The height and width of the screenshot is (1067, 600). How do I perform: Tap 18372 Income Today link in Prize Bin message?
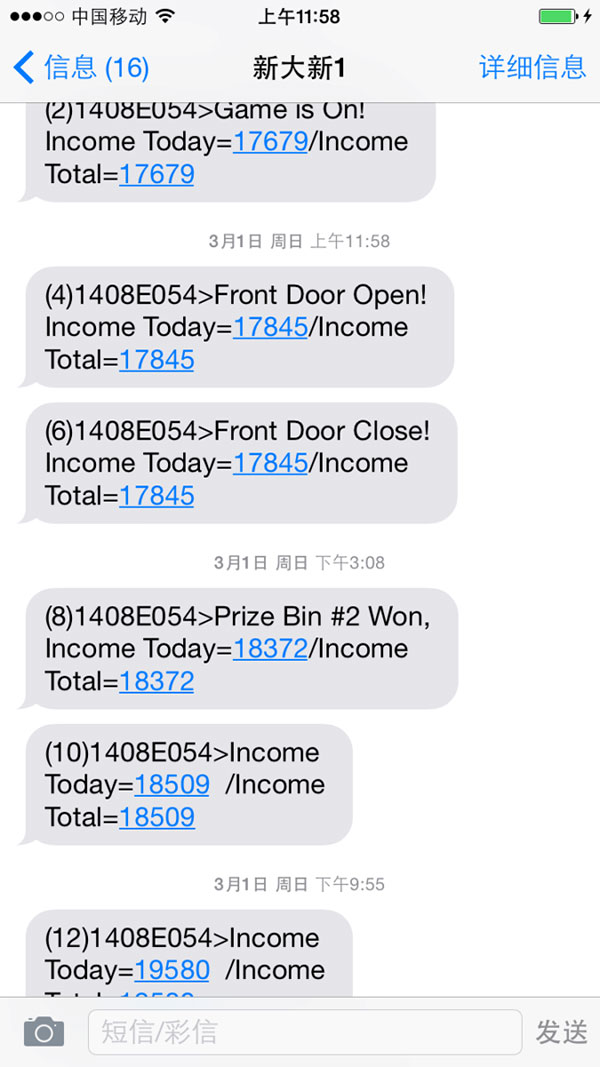click(270, 650)
